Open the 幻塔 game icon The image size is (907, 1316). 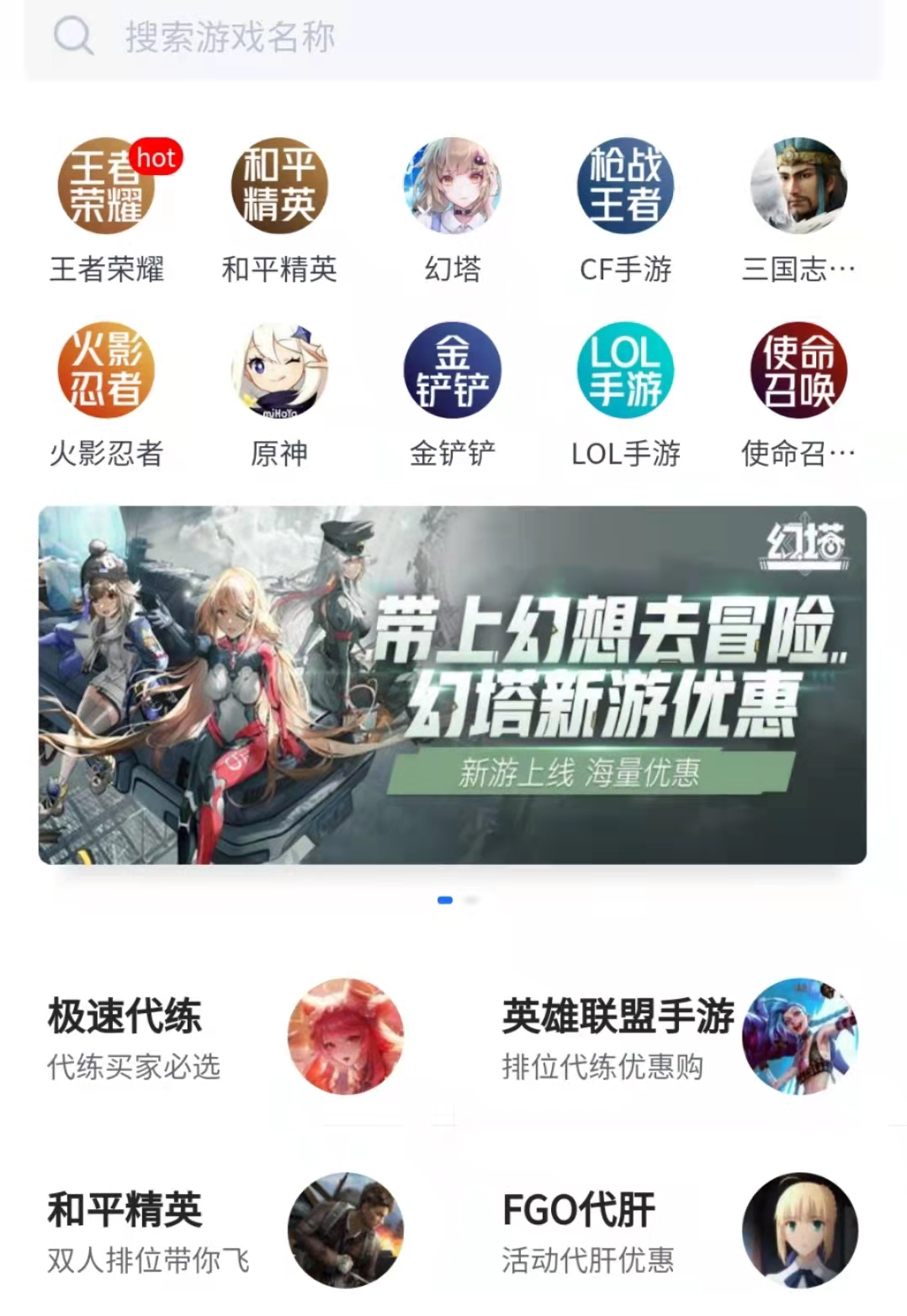[453, 187]
